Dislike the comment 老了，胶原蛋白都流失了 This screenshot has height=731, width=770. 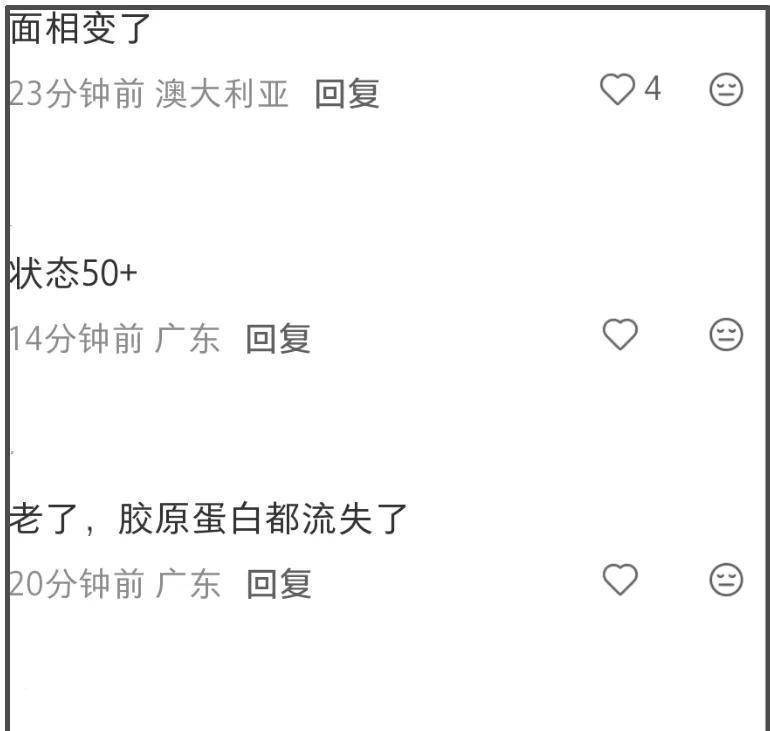coord(727,579)
